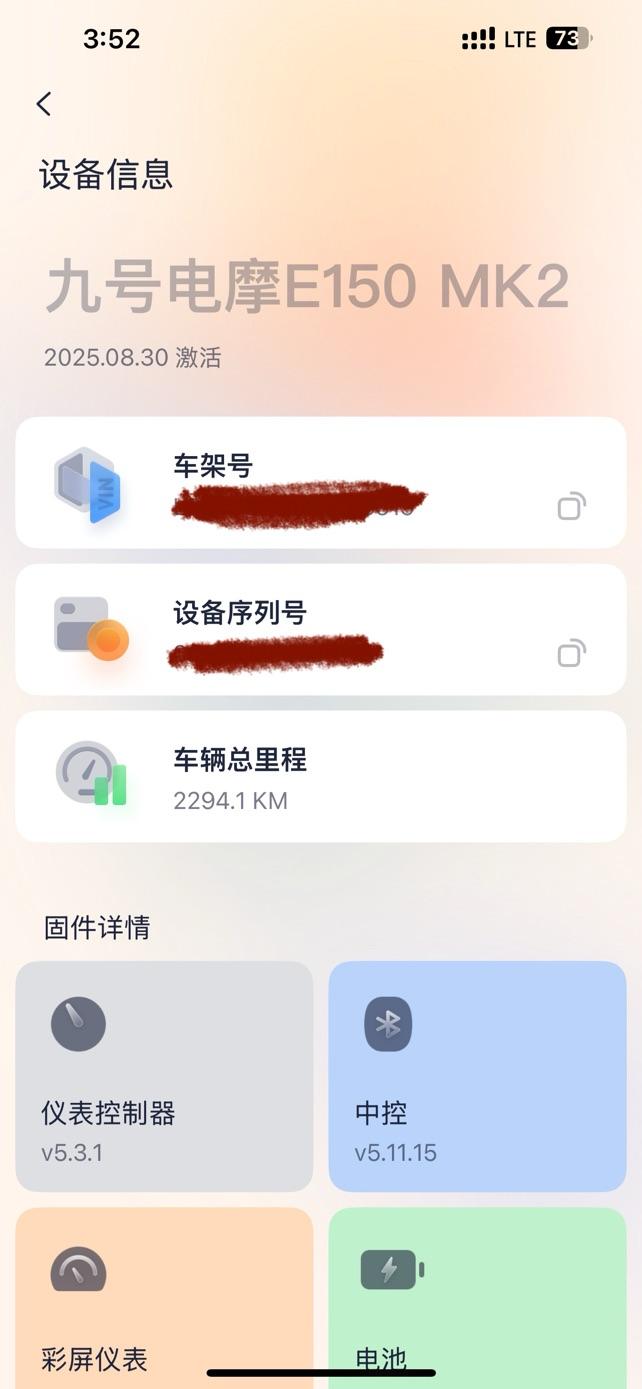Copy the 车架号 VIN number

coord(571,506)
